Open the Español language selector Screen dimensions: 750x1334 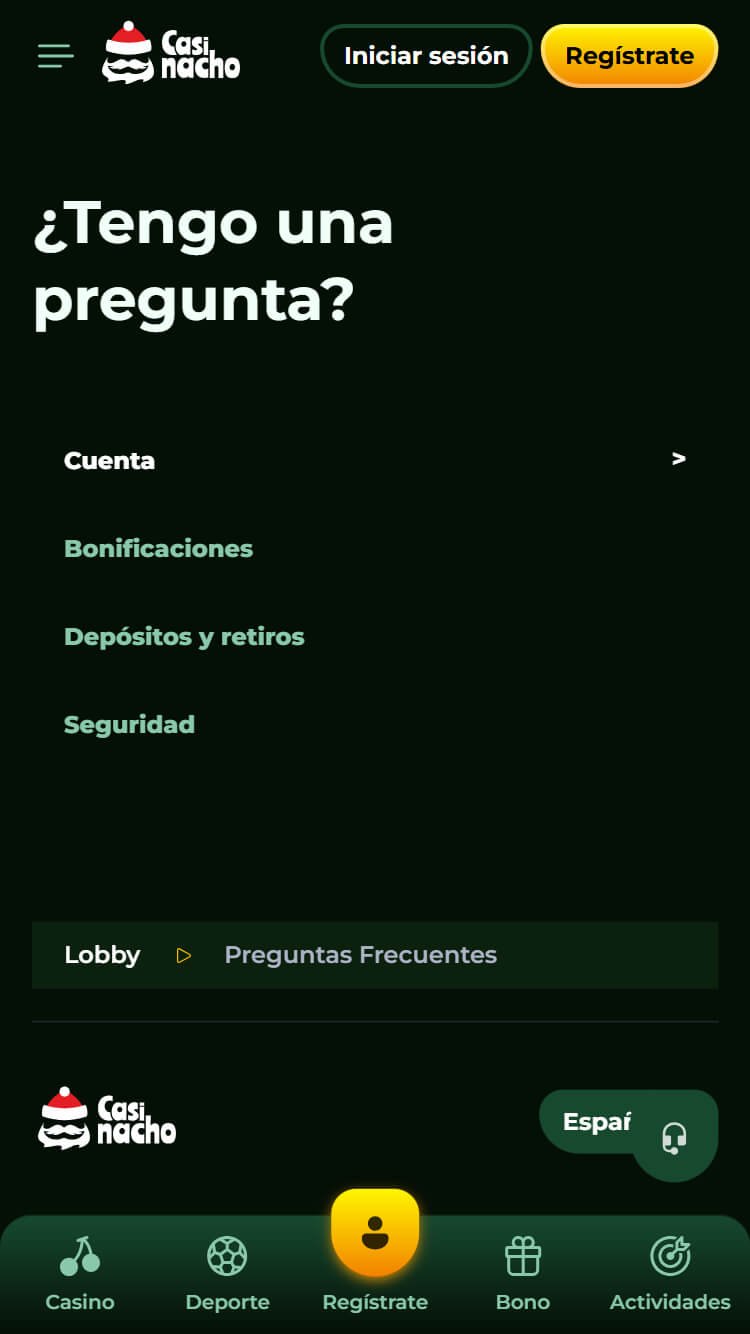(597, 1121)
